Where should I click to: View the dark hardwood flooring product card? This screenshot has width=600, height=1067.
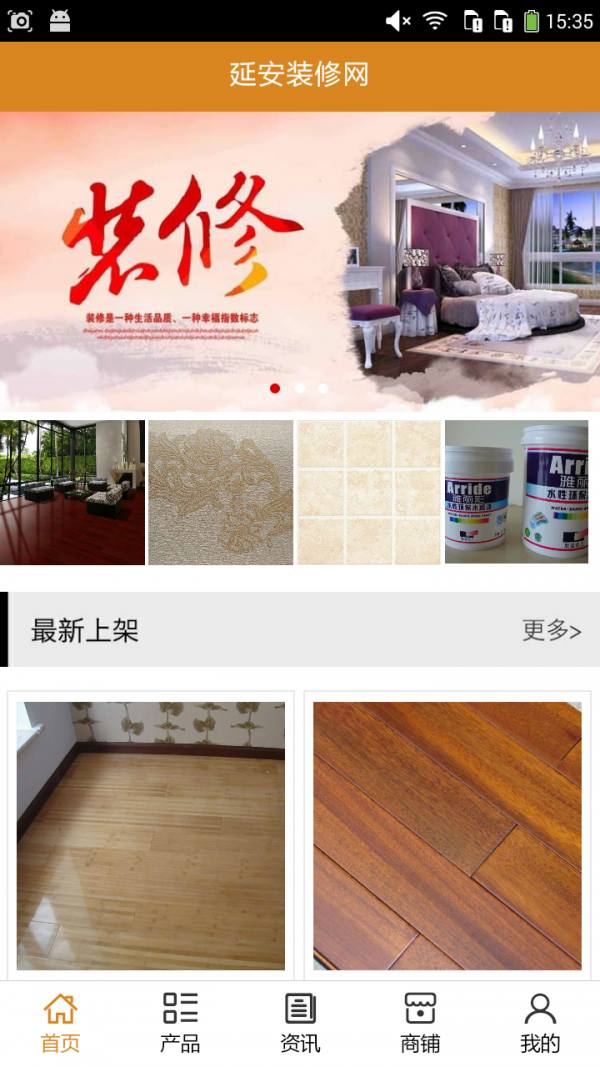pos(447,835)
